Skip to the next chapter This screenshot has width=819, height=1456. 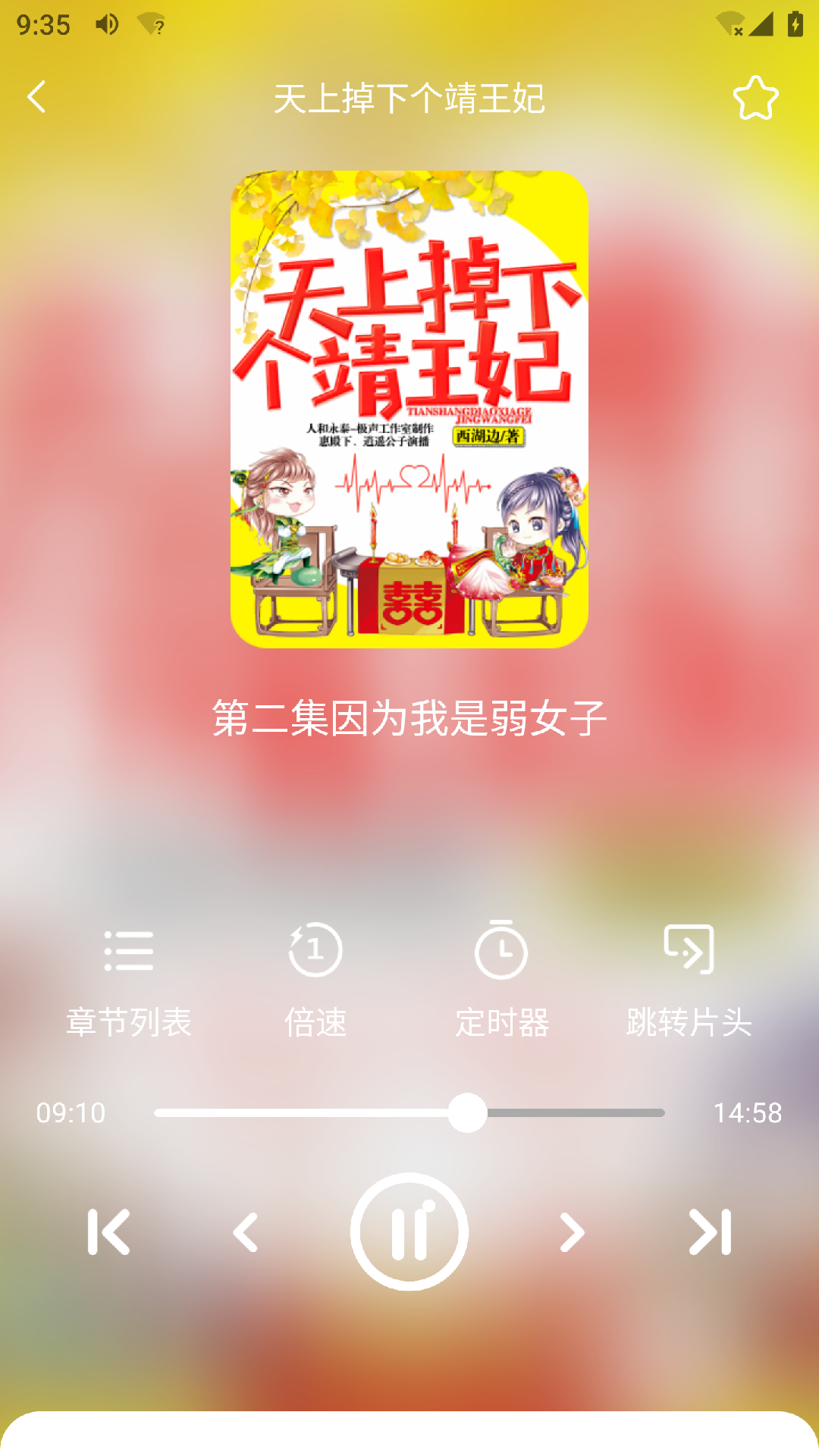710,1232
